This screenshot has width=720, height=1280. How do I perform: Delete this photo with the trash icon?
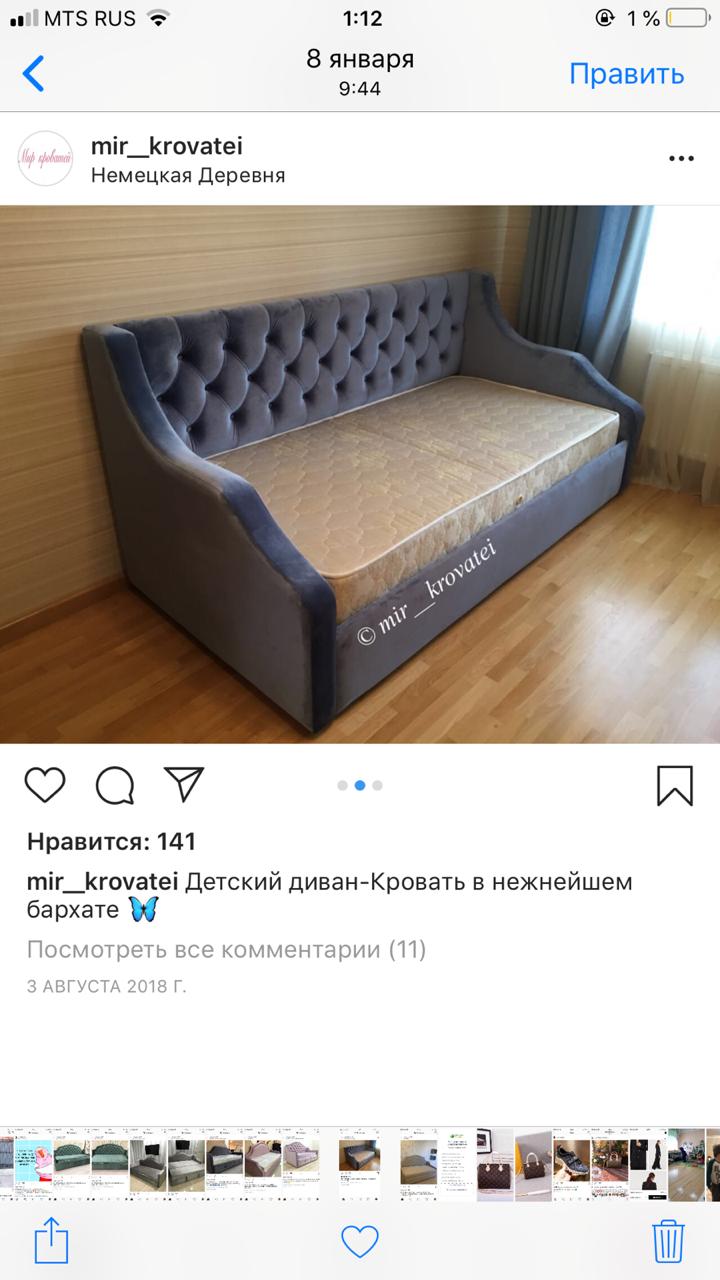668,1241
